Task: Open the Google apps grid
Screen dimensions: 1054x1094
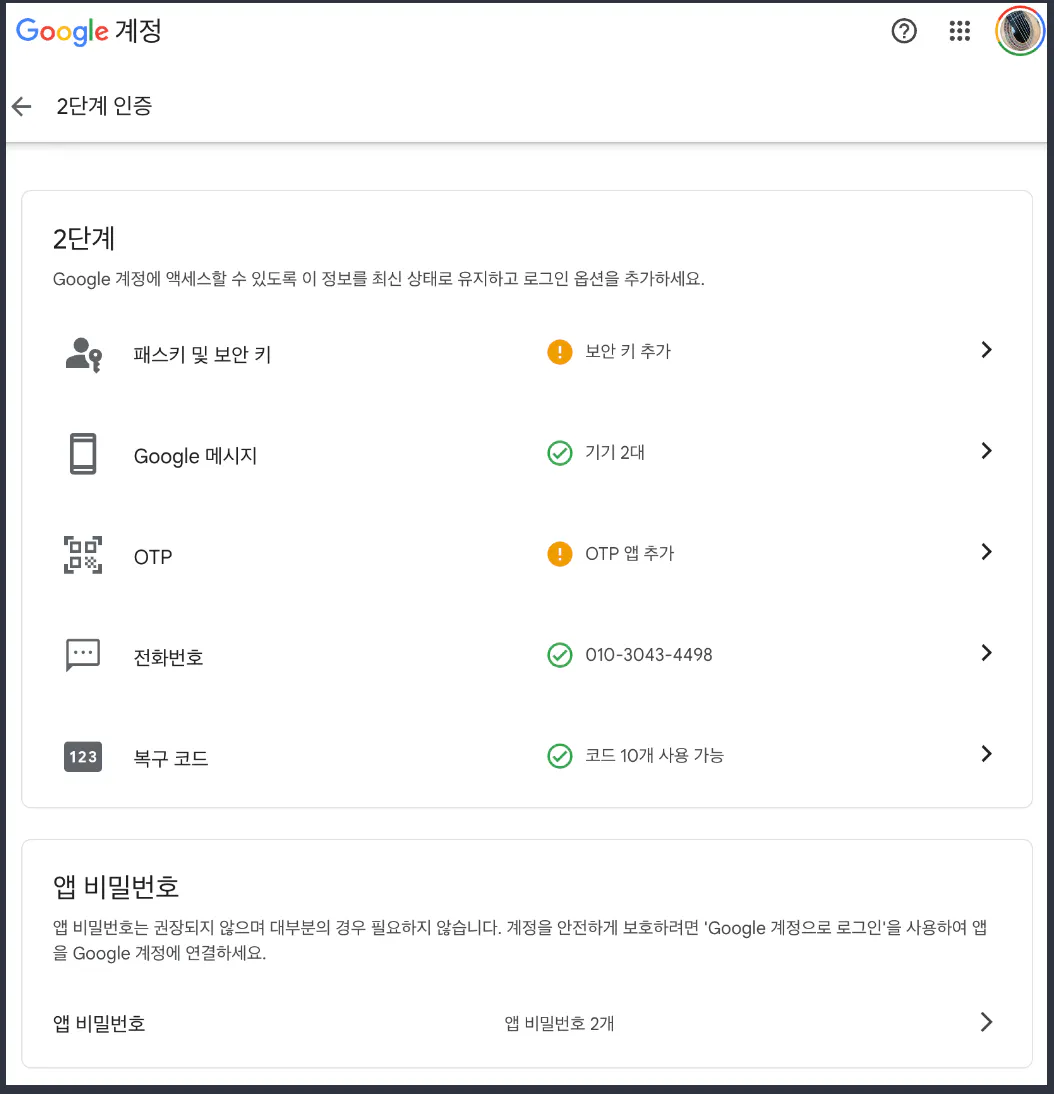Action: pyautogui.click(x=959, y=31)
